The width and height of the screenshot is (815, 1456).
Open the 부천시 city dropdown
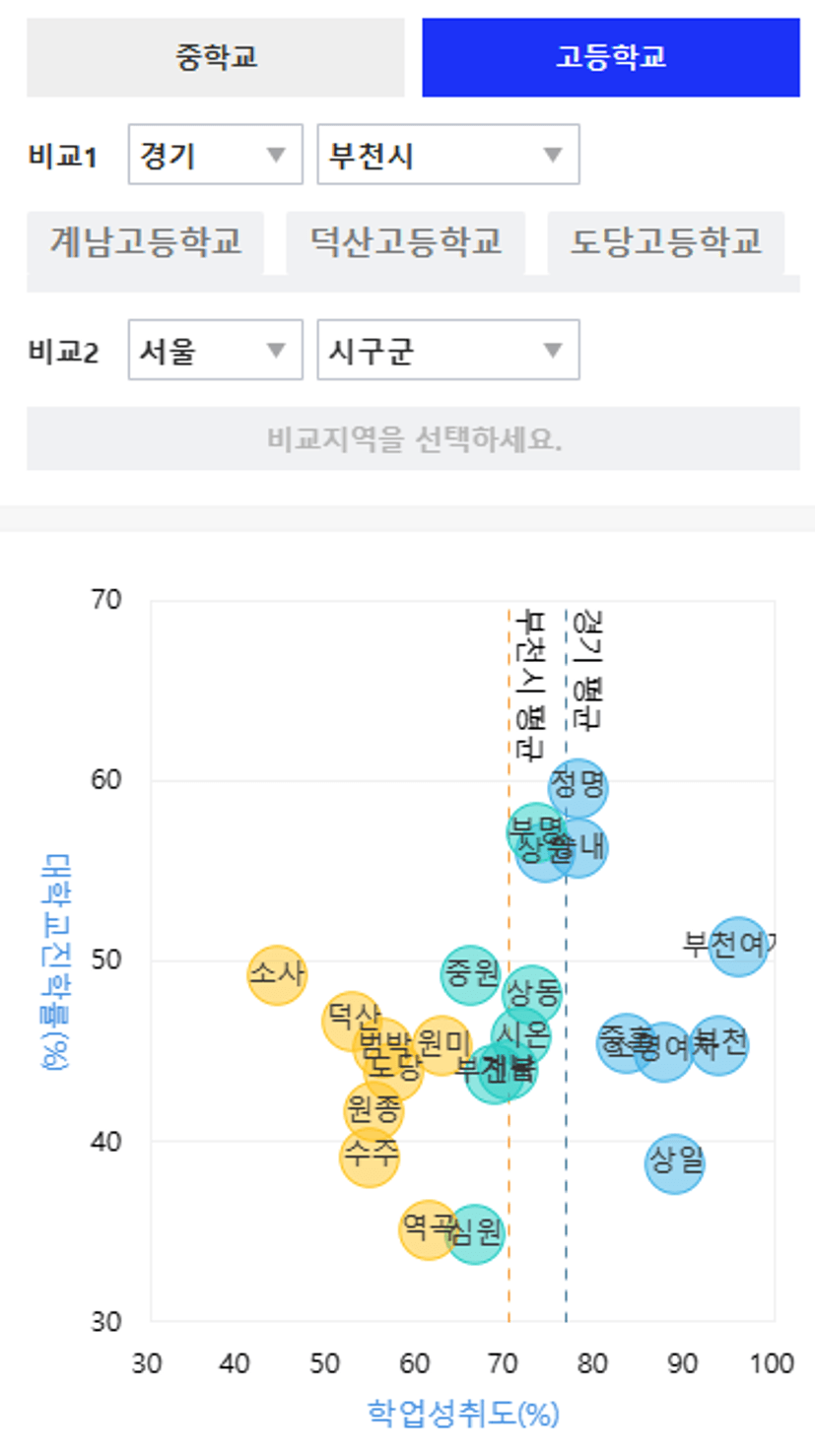tap(447, 154)
